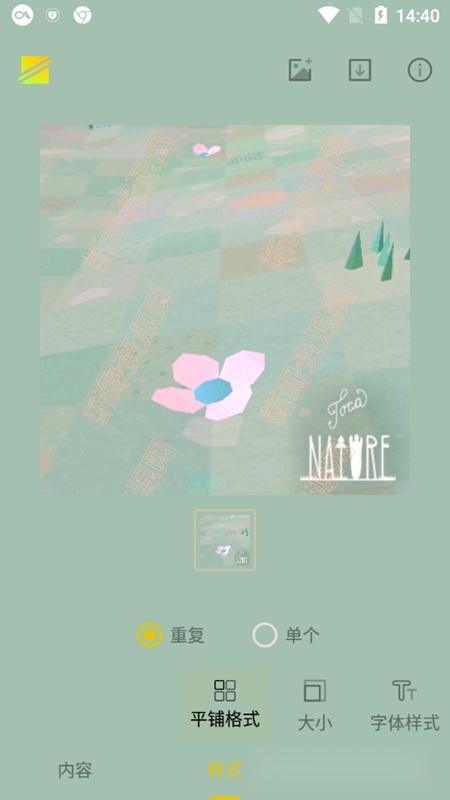Choose the 单个 radio option
This screenshot has height=800, width=450.
click(x=286, y=635)
